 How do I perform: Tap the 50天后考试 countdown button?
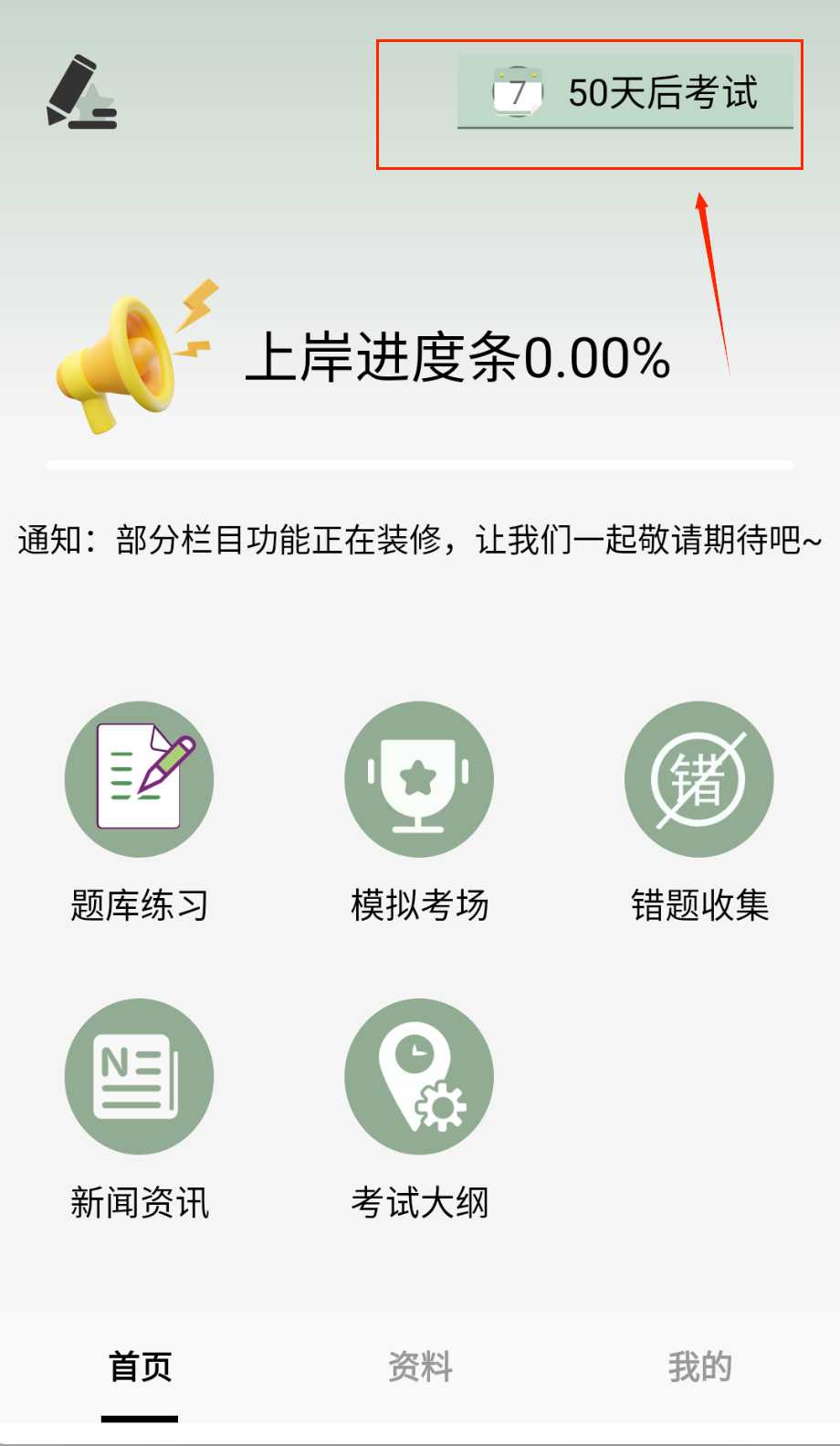point(625,92)
